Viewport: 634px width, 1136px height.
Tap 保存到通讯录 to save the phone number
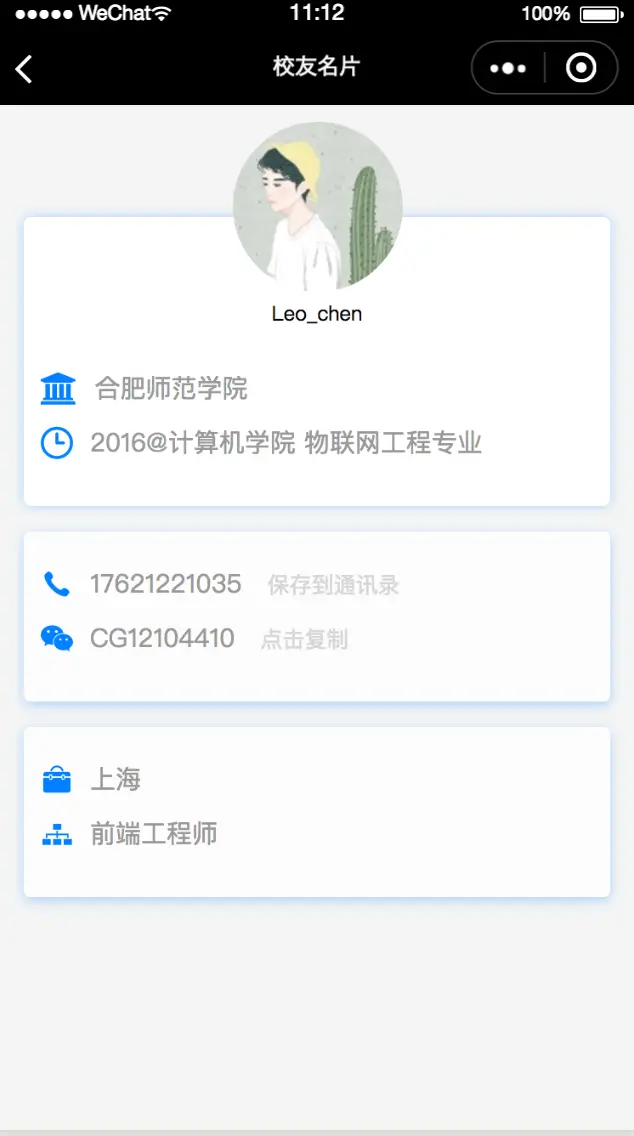333,585
